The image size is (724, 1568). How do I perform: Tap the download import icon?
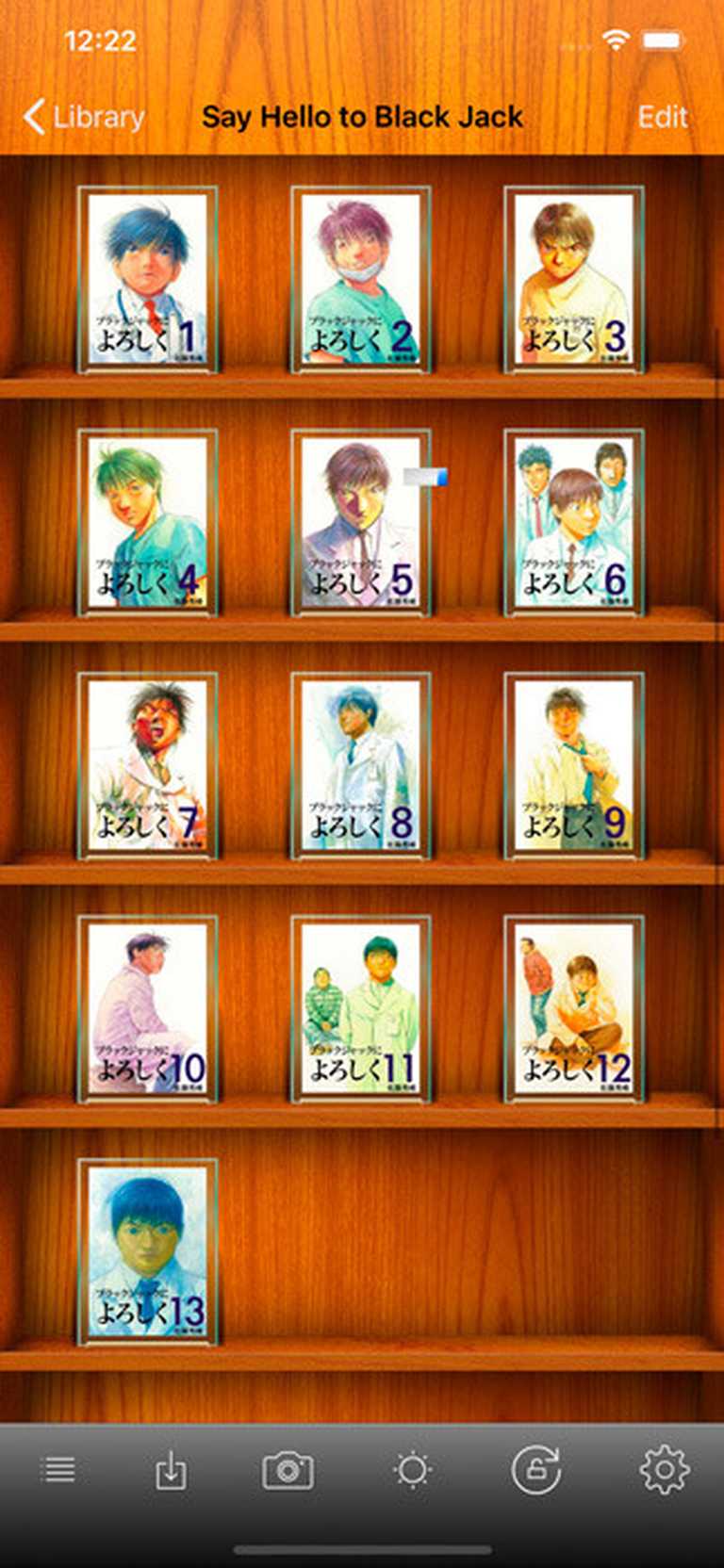(x=171, y=1470)
